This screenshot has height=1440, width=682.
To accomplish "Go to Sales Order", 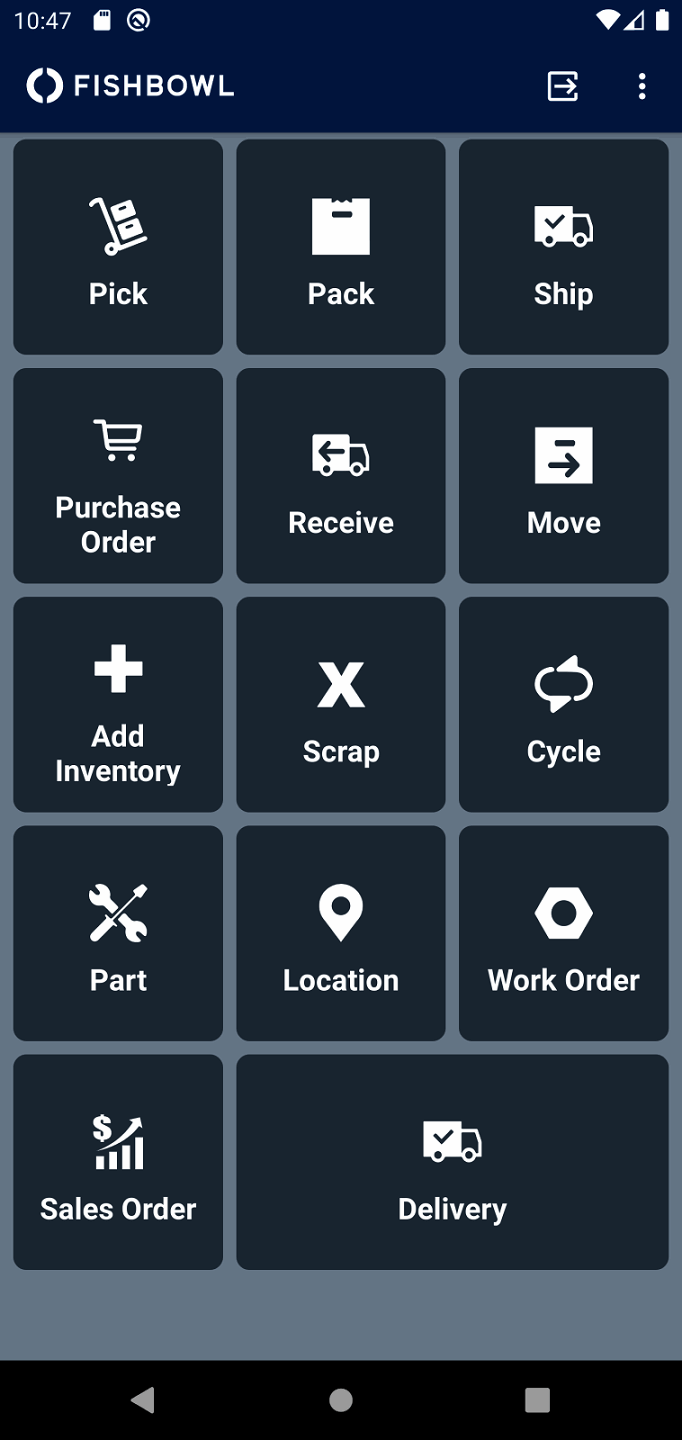I will coord(118,1163).
